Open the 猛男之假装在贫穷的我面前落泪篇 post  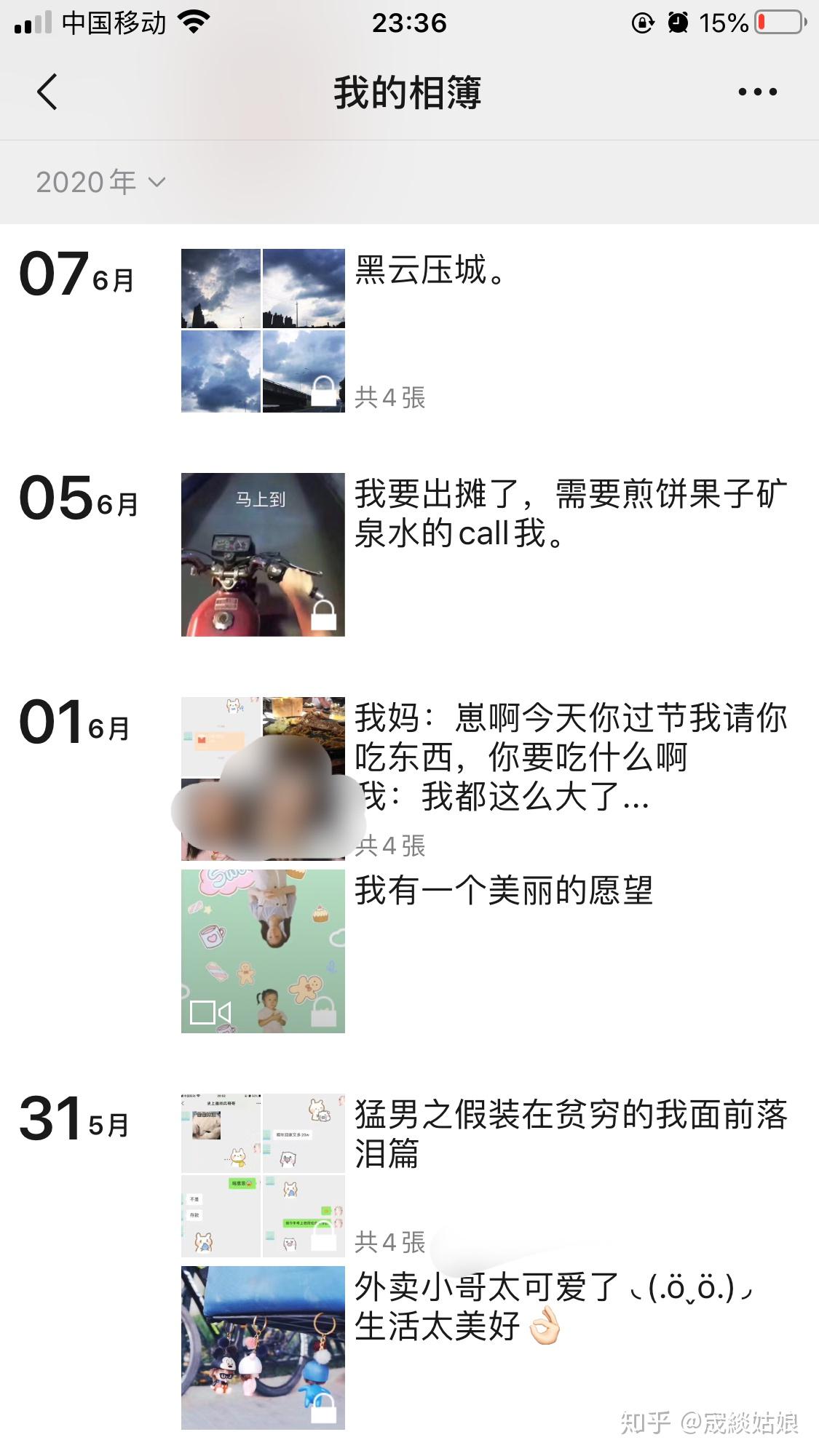click(263, 1174)
